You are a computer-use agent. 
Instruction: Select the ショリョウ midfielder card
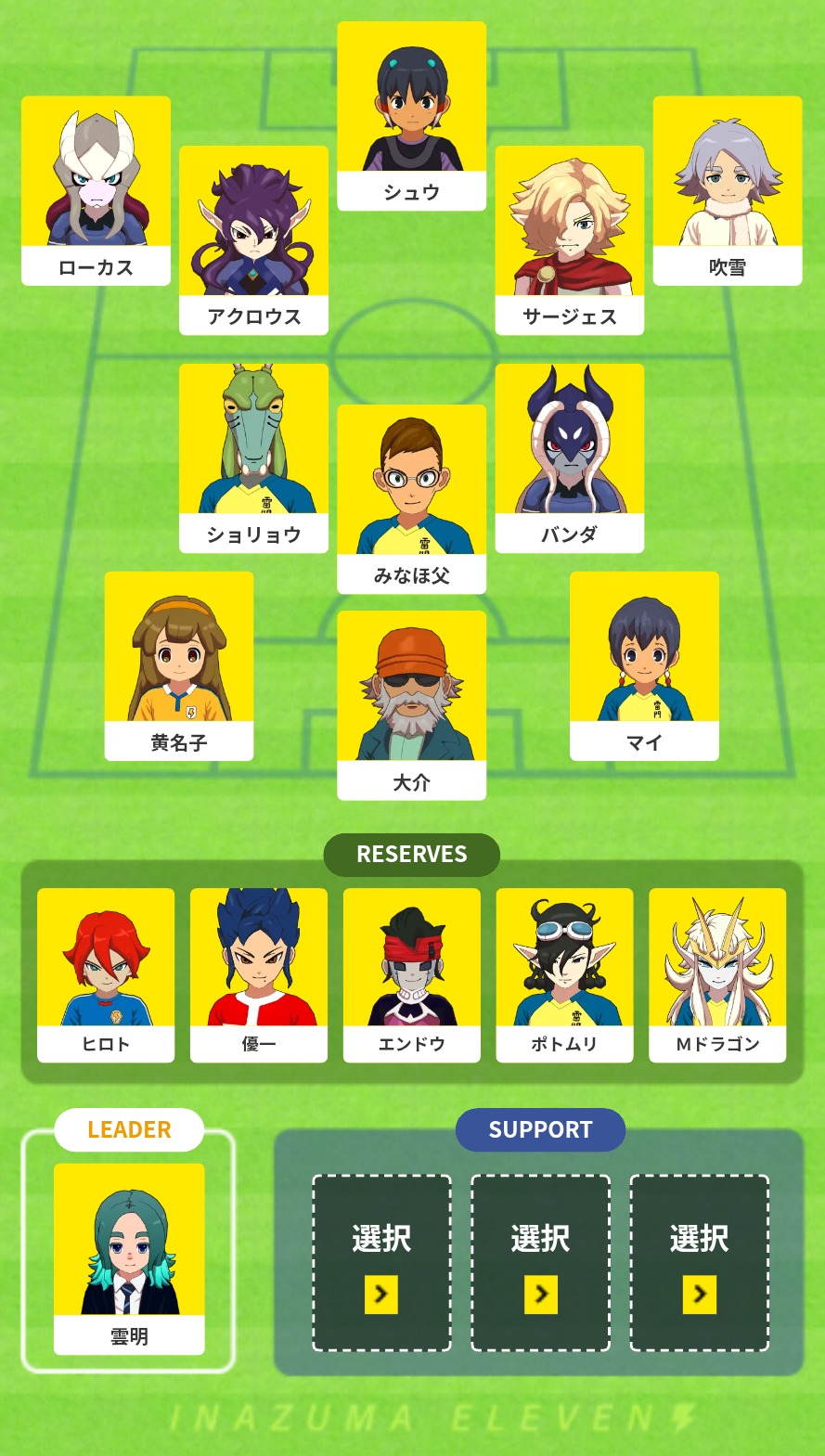pyautogui.click(x=253, y=457)
